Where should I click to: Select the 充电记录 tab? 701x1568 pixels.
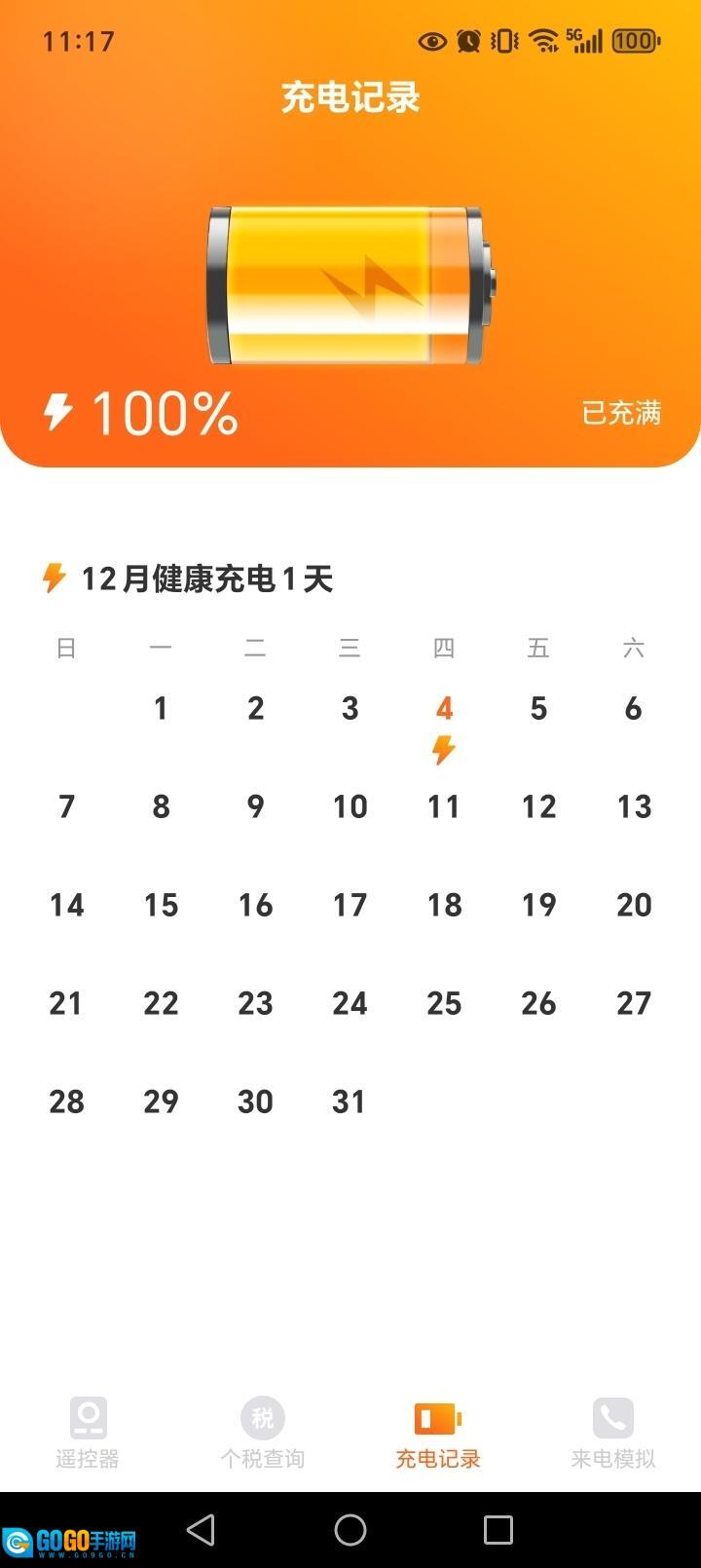438,1432
